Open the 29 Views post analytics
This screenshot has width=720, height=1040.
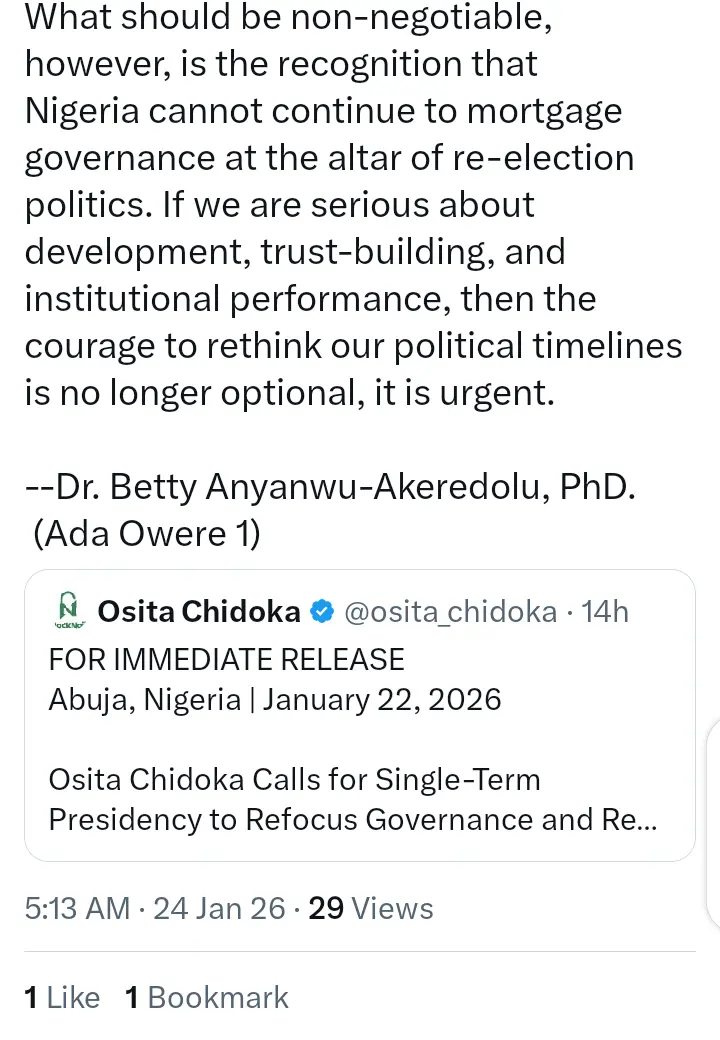pos(370,908)
